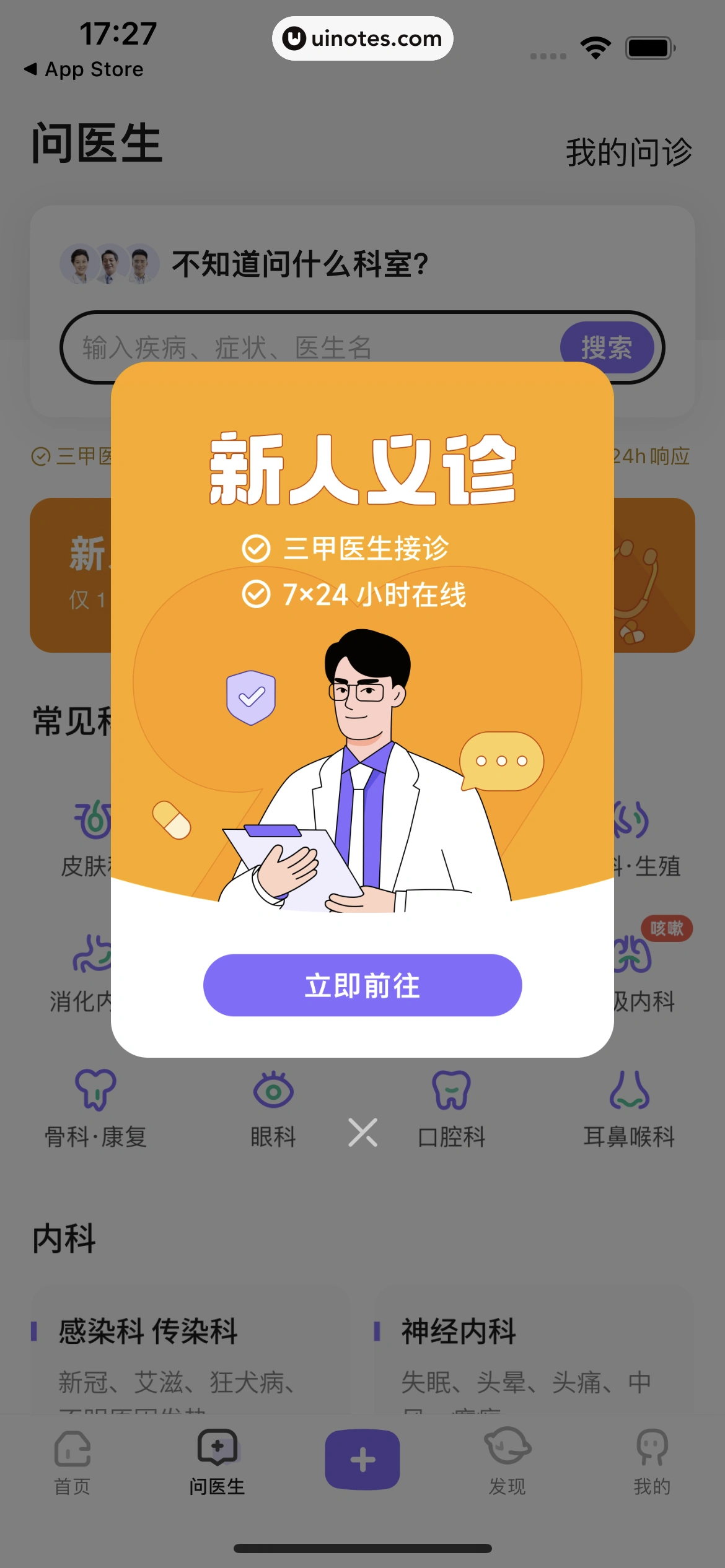This screenshot has height=1568, width=725.
Task: Dismiss the popup with the X button
Action: pos(362,1131)
